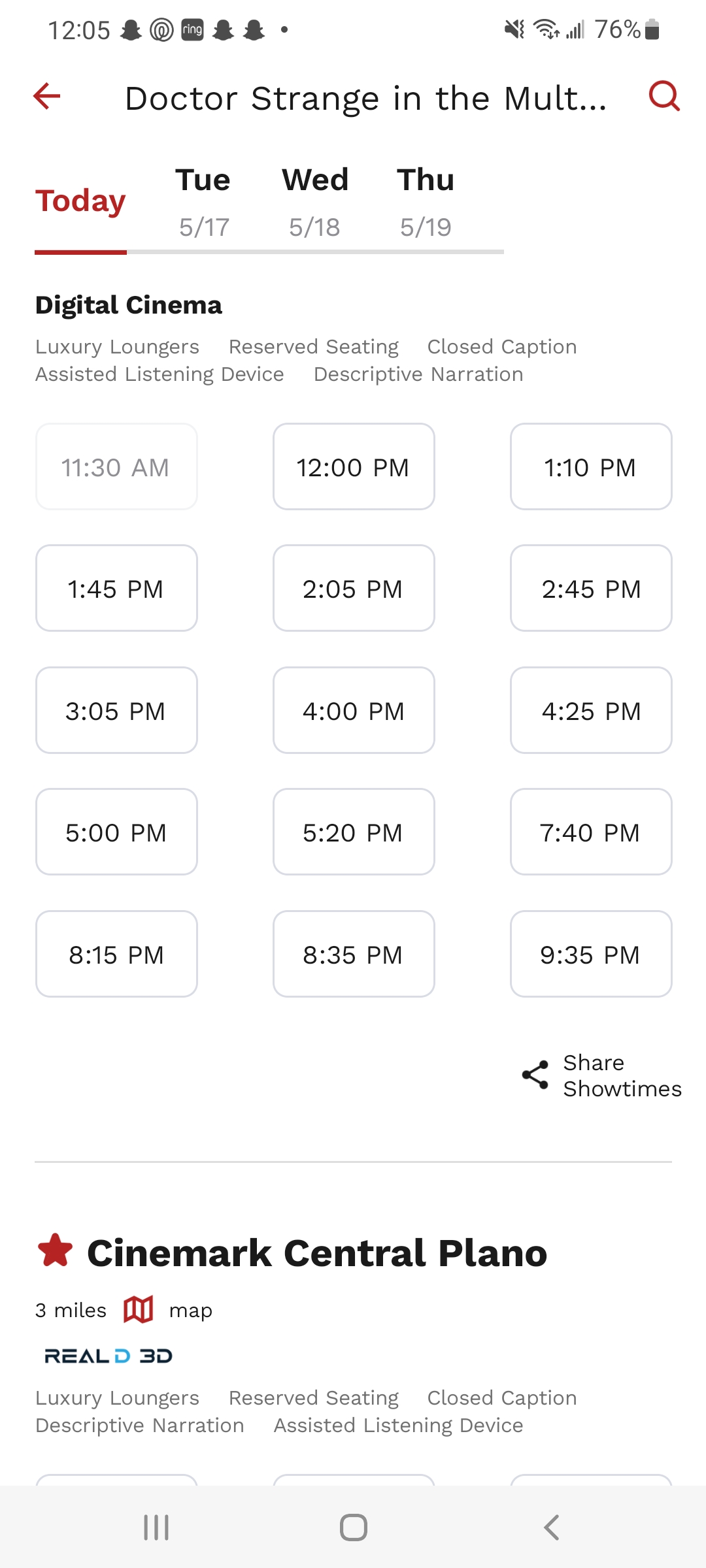
Task: Choose the 2:05 PM showtime
Action: 354,589
